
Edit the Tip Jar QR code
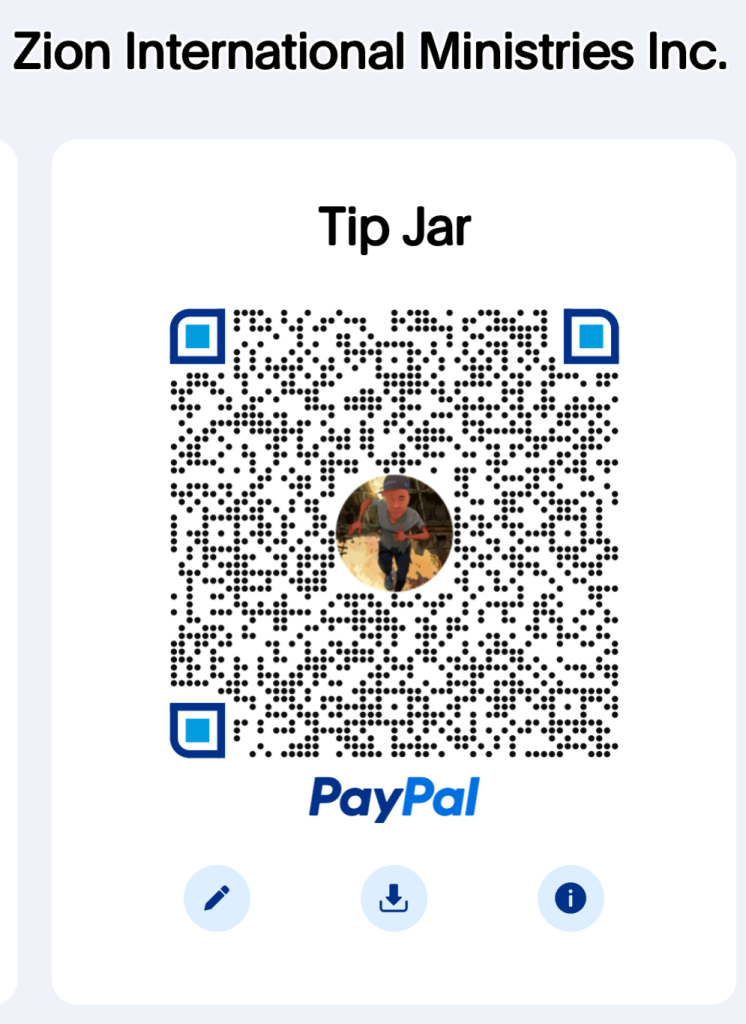[x=217, y=898]
